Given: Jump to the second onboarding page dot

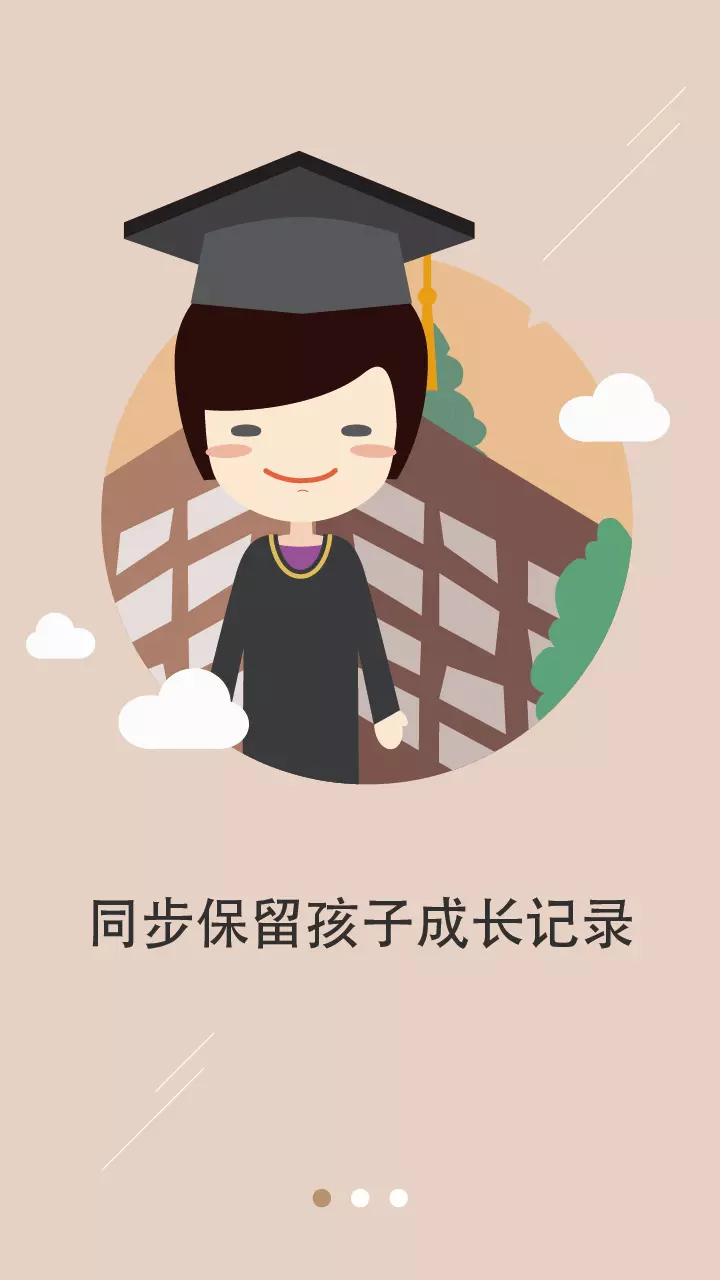Looking at the screenshot, I should pos(360,1198).
